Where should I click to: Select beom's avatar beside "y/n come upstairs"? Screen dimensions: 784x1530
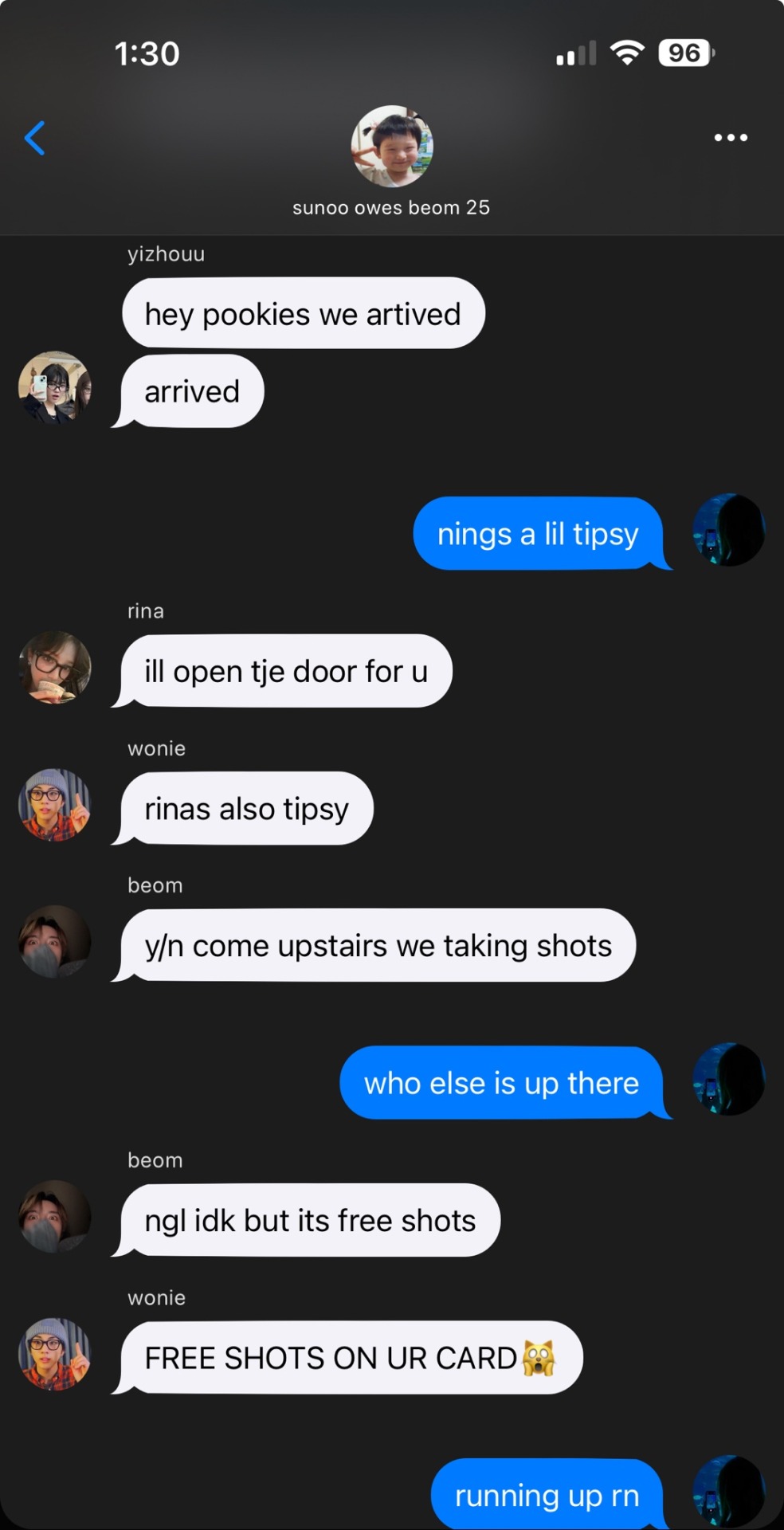54,942
